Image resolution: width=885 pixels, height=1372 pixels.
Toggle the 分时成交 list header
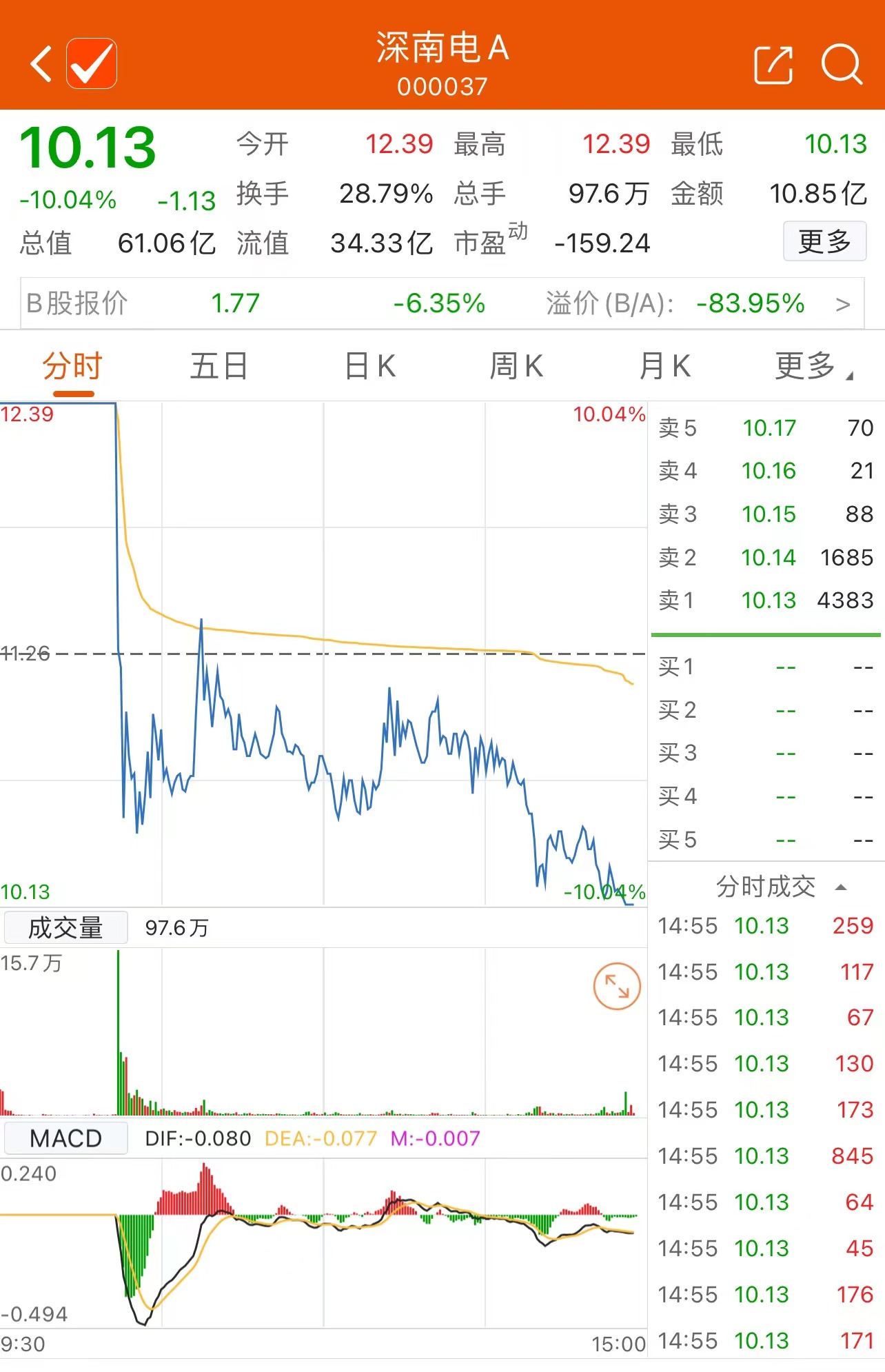[779, 887]
